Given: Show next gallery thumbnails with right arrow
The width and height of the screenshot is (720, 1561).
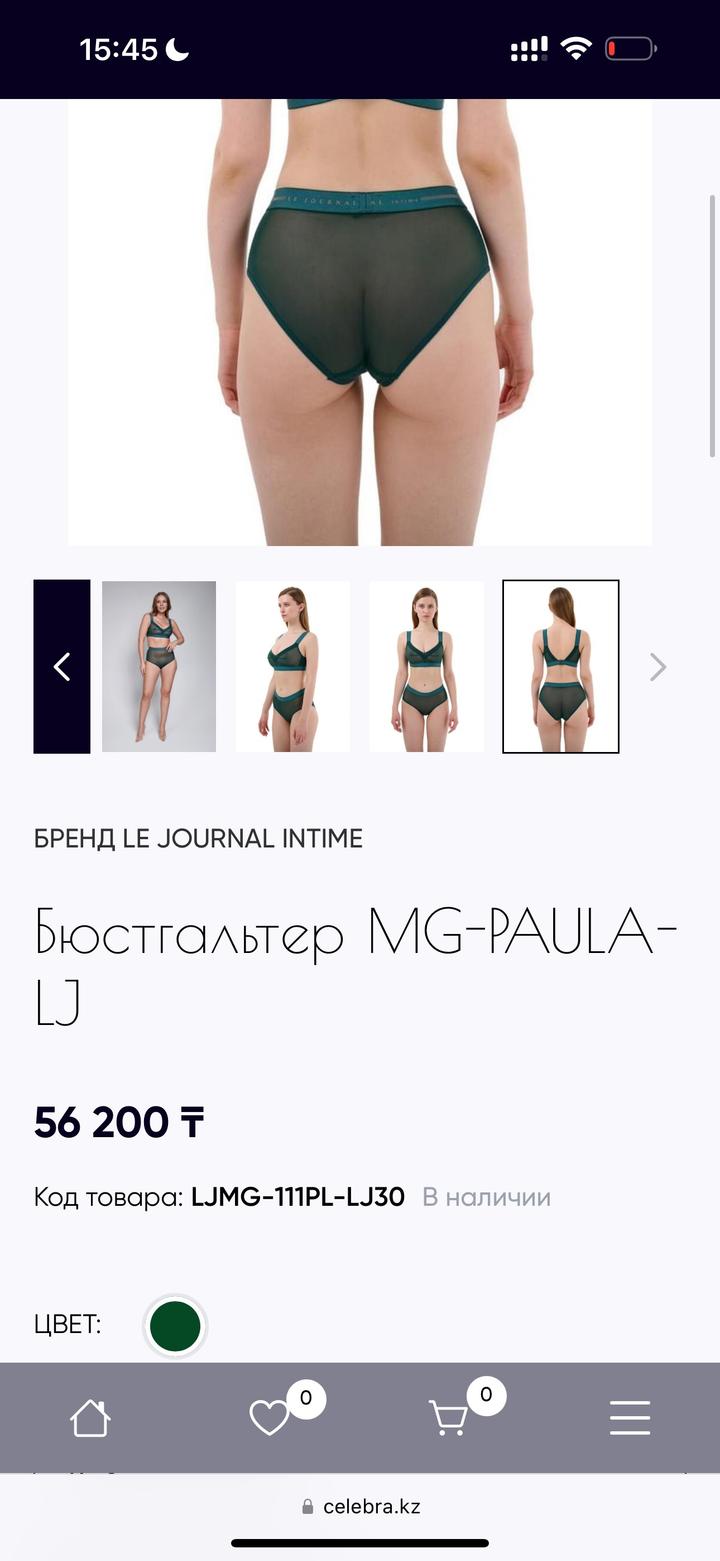Looking at the screenshot, I should [657, 666].
